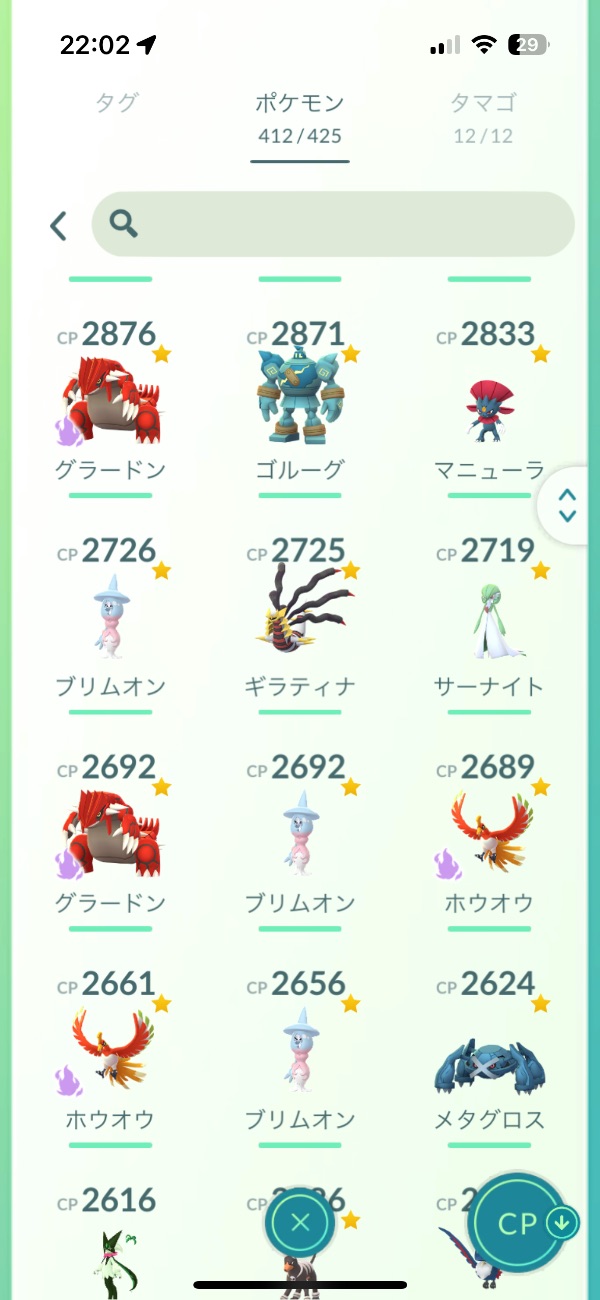
Task: Go back with the left arrow
Action: click(x=58, y=225)
